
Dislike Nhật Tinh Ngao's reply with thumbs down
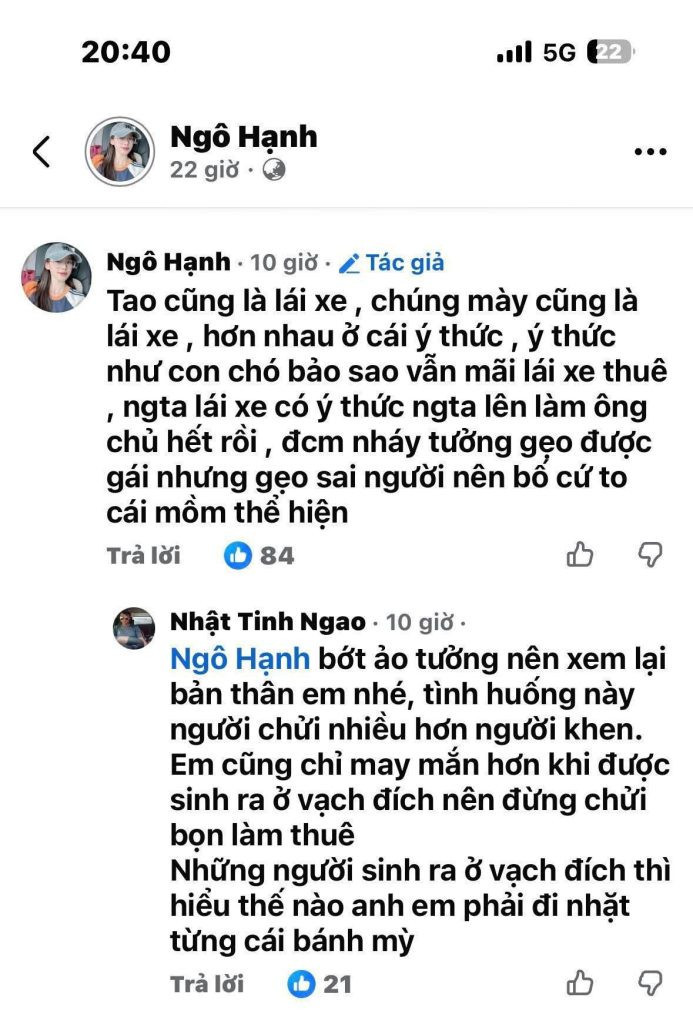pos(651,983)
